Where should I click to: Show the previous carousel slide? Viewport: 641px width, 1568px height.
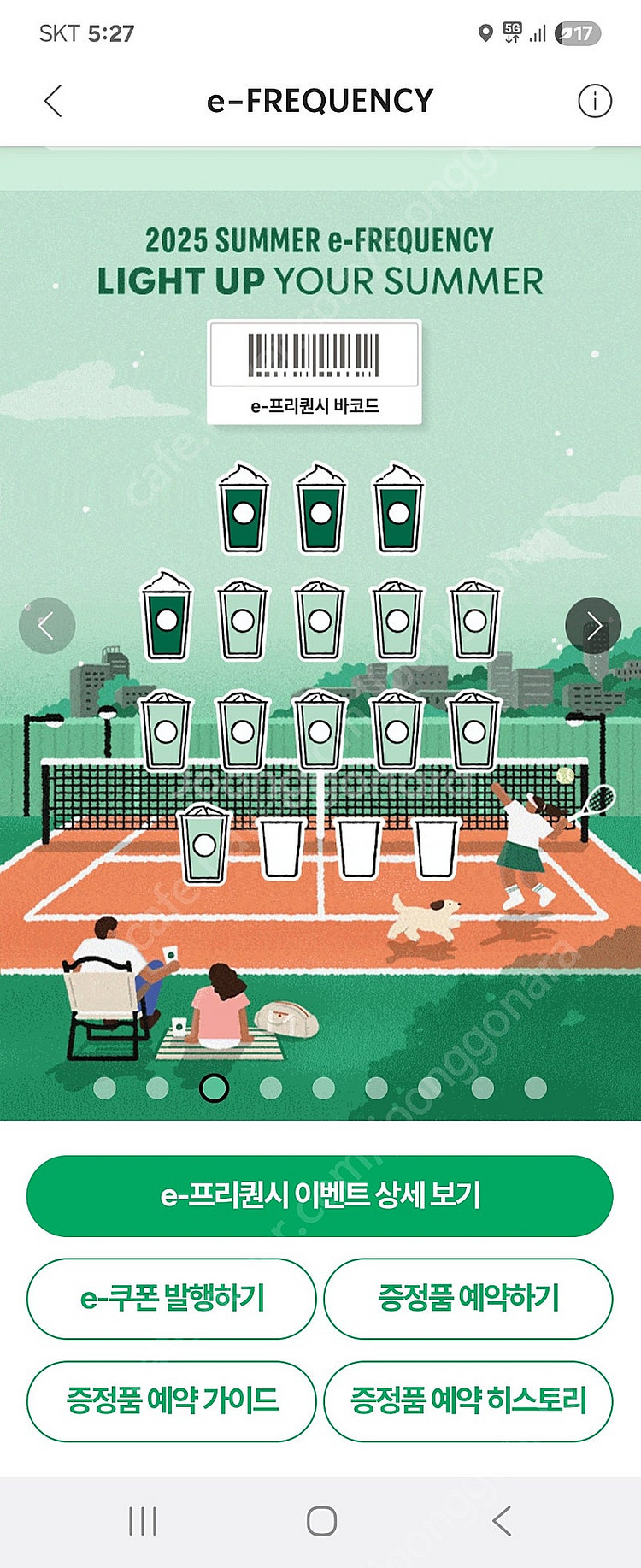pos(47,626)
